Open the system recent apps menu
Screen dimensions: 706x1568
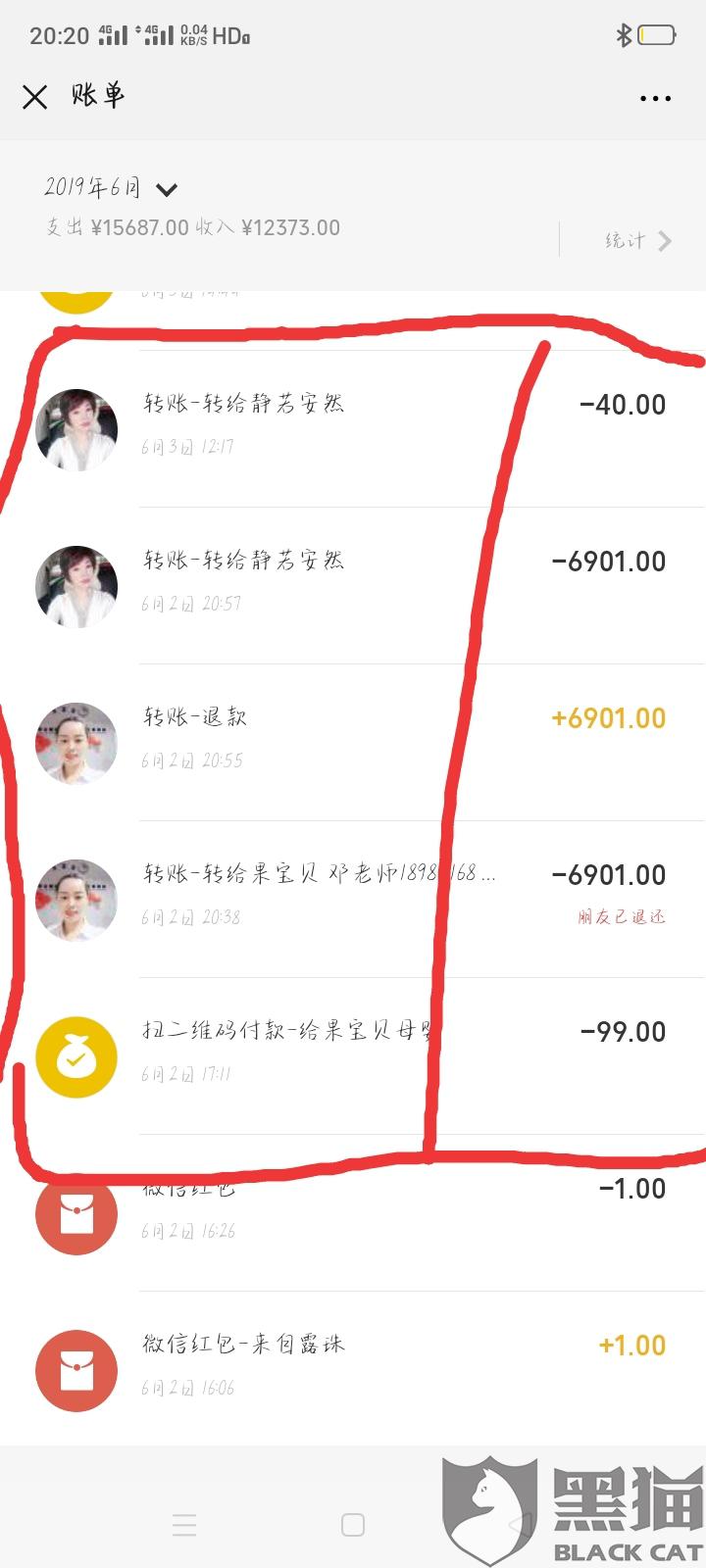coord(184,1525)
